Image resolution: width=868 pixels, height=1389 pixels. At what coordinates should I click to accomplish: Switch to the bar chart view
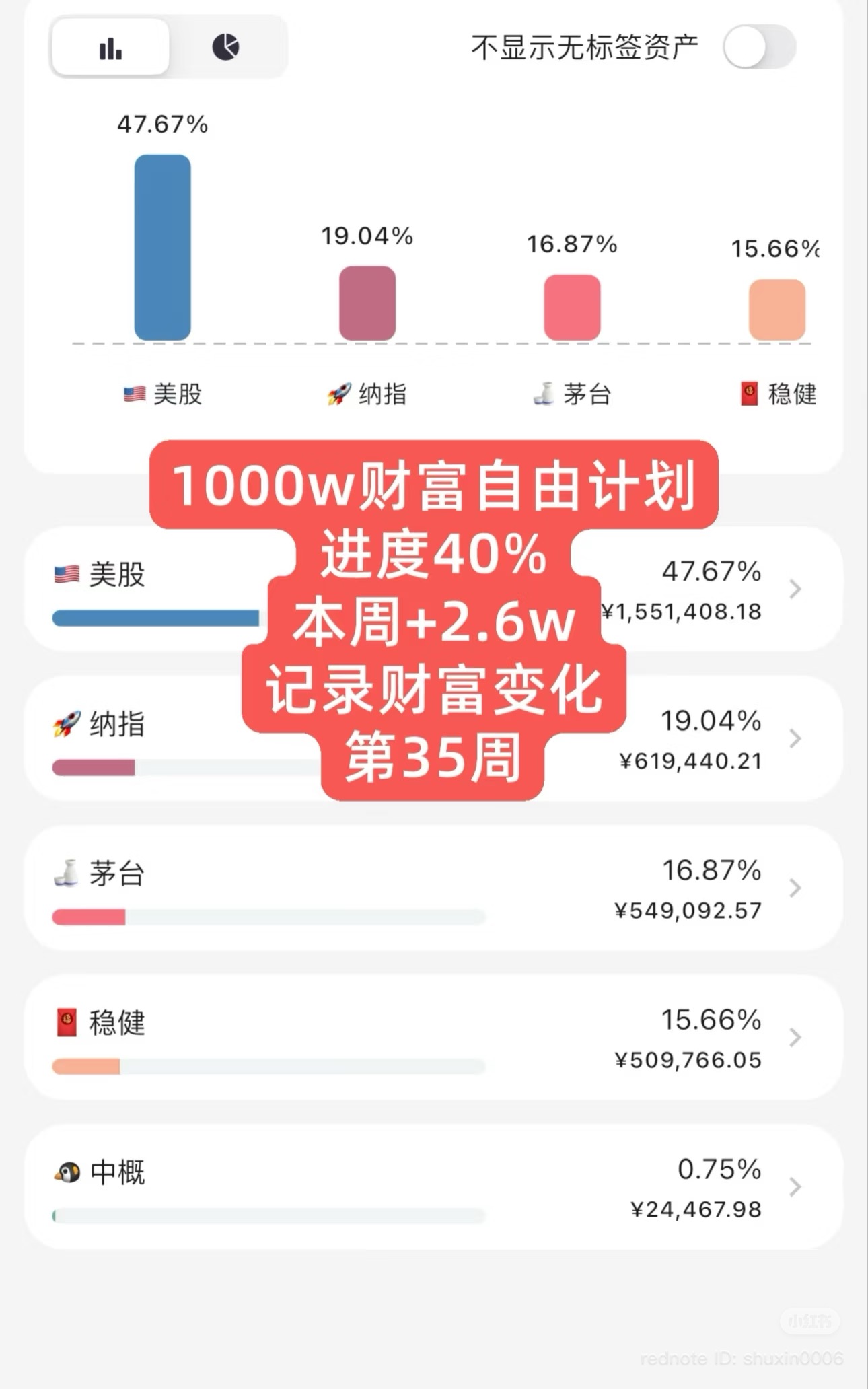(110, 48)
